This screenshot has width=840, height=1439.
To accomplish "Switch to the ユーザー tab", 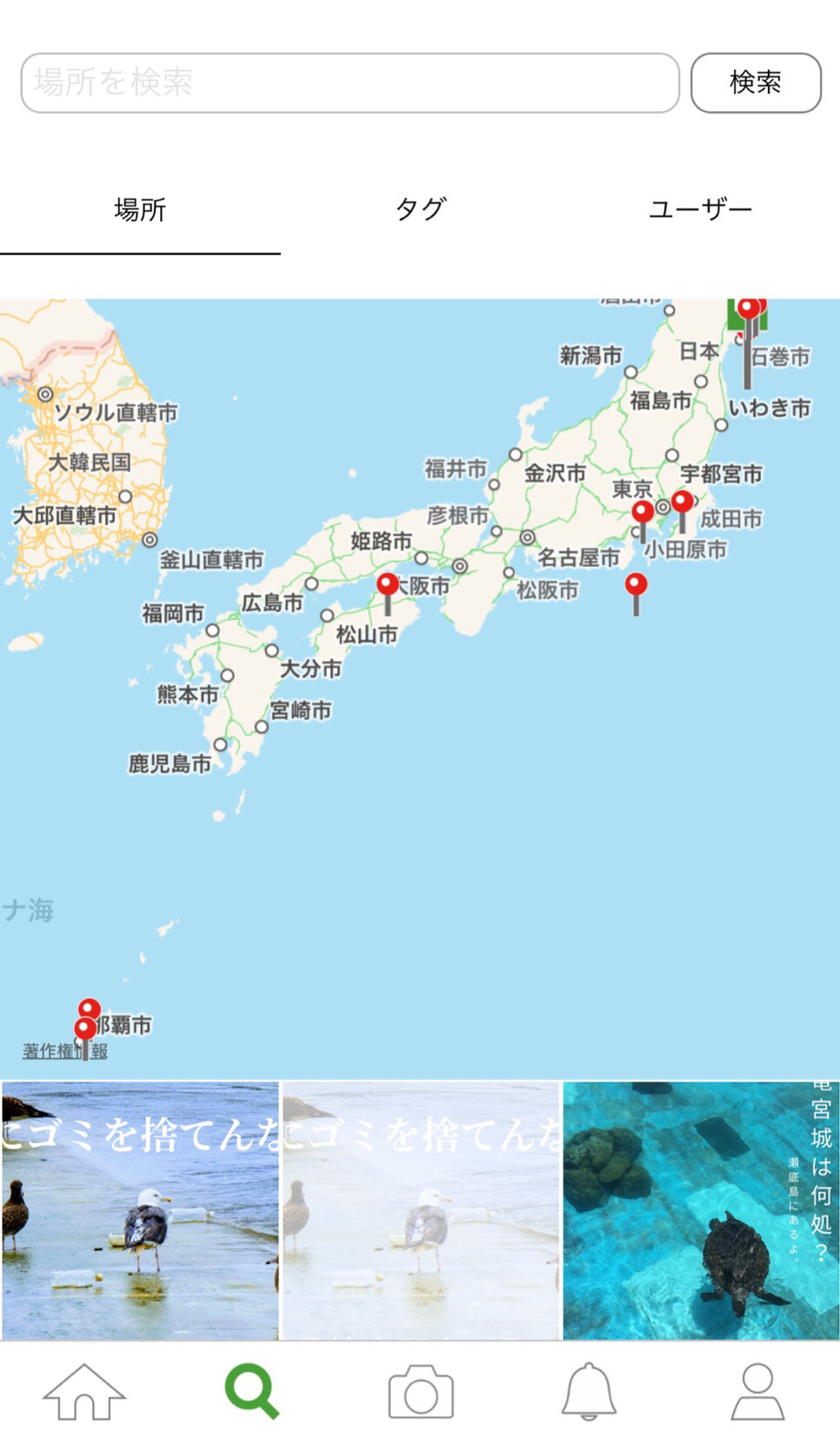I will tap(700, 210).
